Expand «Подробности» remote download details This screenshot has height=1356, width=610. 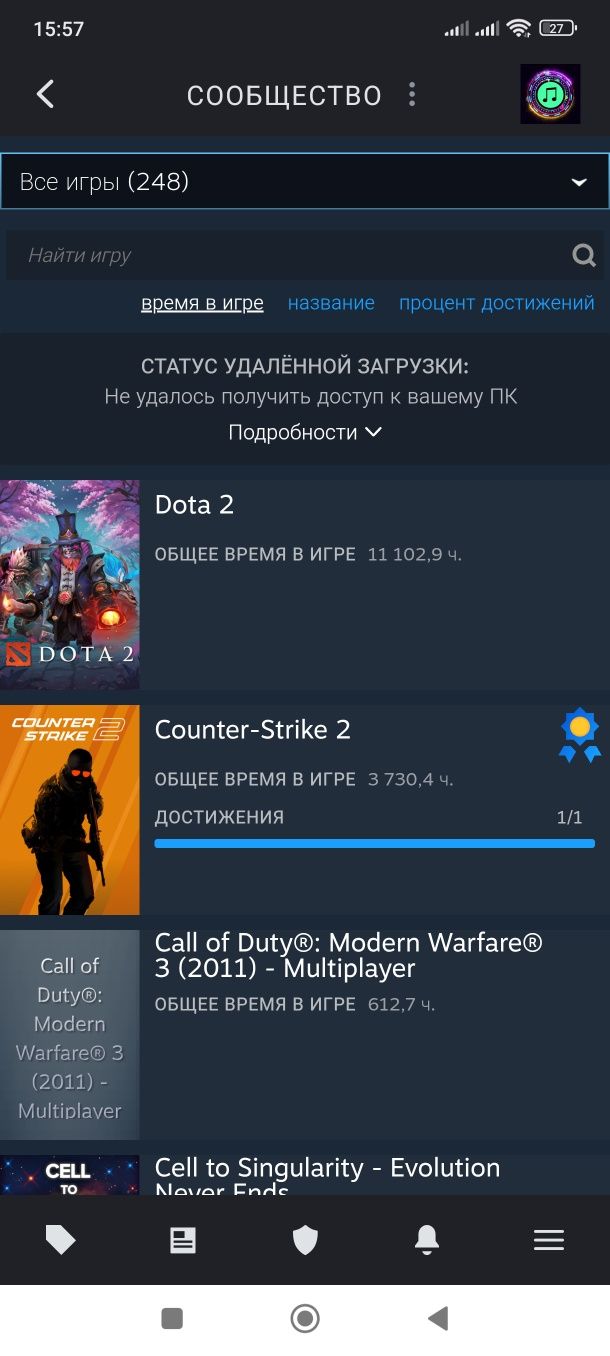[x=304, y=432]
